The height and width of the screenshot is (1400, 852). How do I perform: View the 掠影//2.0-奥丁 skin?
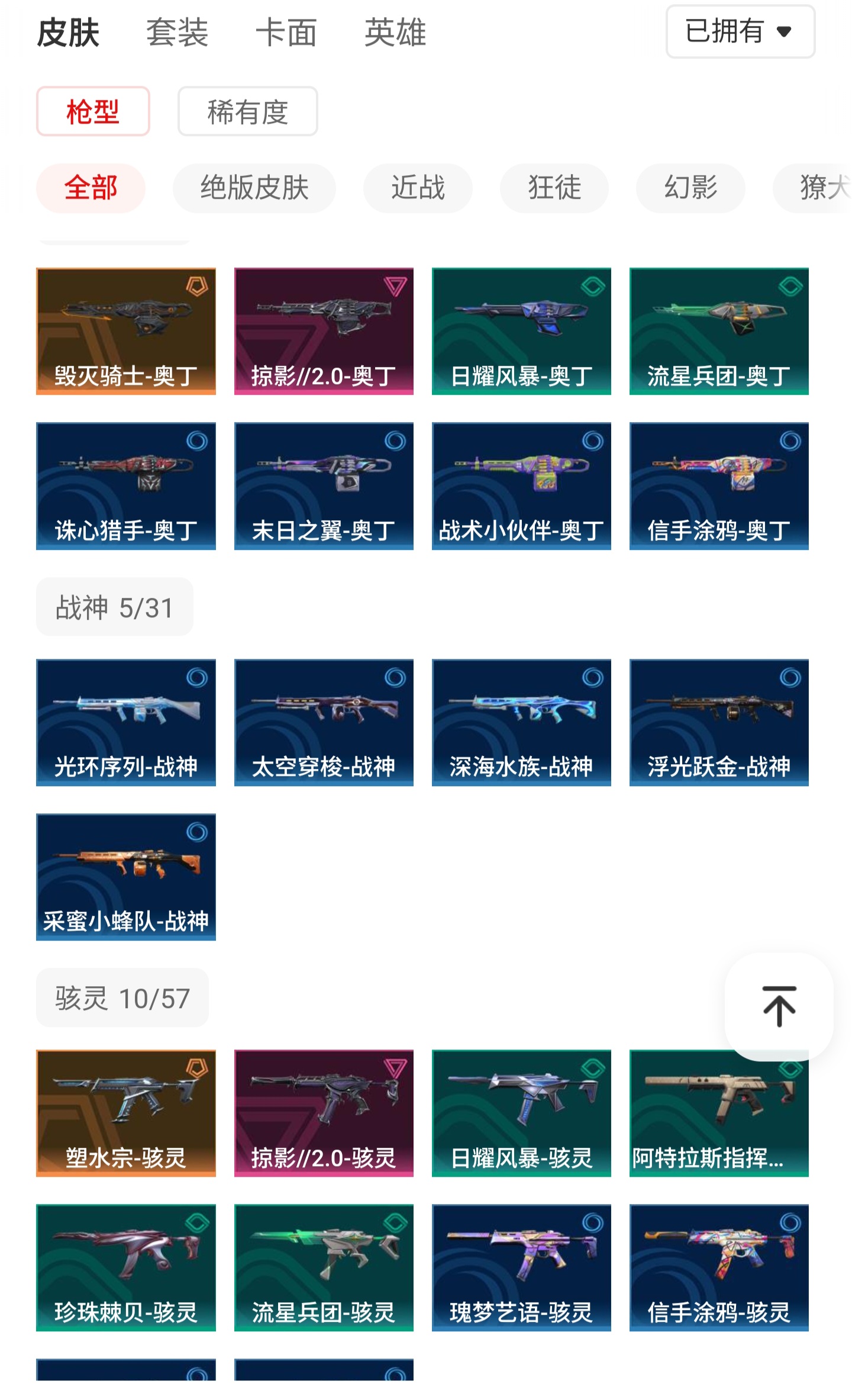click(x=324, y=331)
